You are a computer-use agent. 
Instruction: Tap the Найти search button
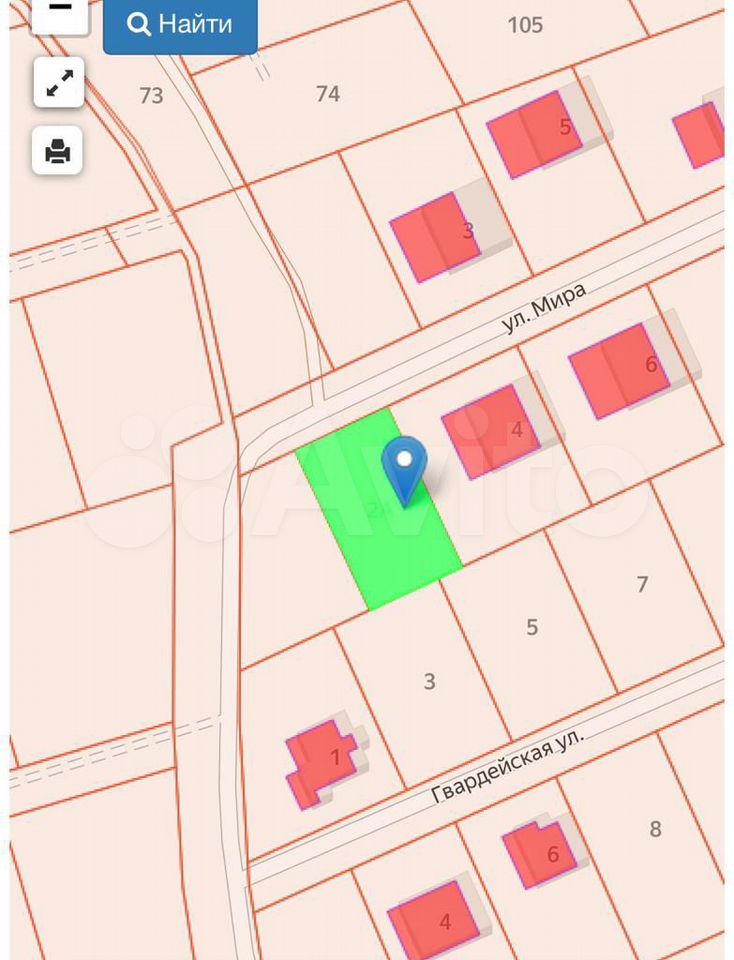tap(180, 24)
